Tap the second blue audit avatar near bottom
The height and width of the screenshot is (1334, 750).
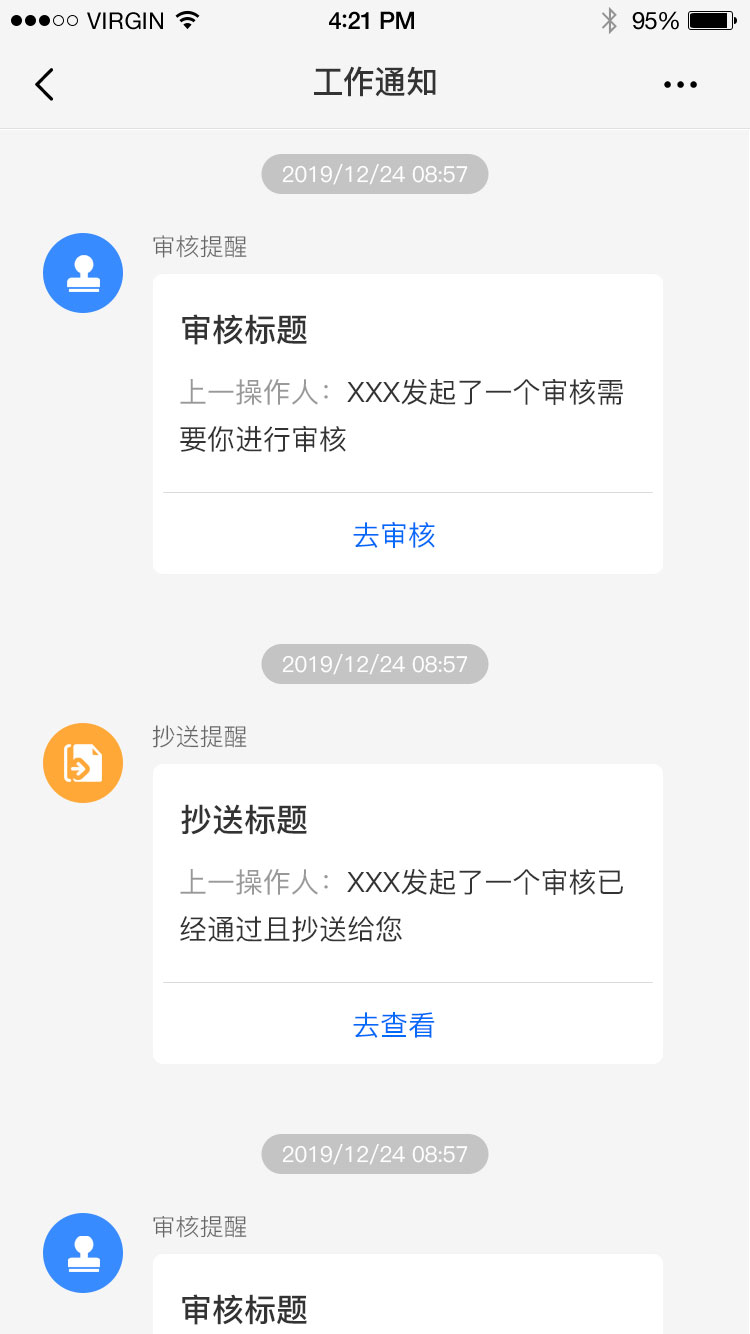[x=83, y=1252]
